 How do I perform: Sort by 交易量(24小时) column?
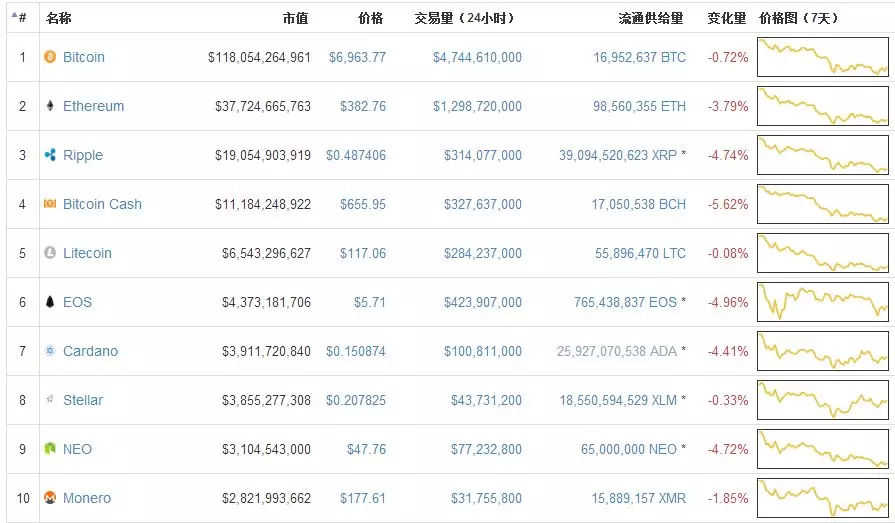tap(467, 18)
